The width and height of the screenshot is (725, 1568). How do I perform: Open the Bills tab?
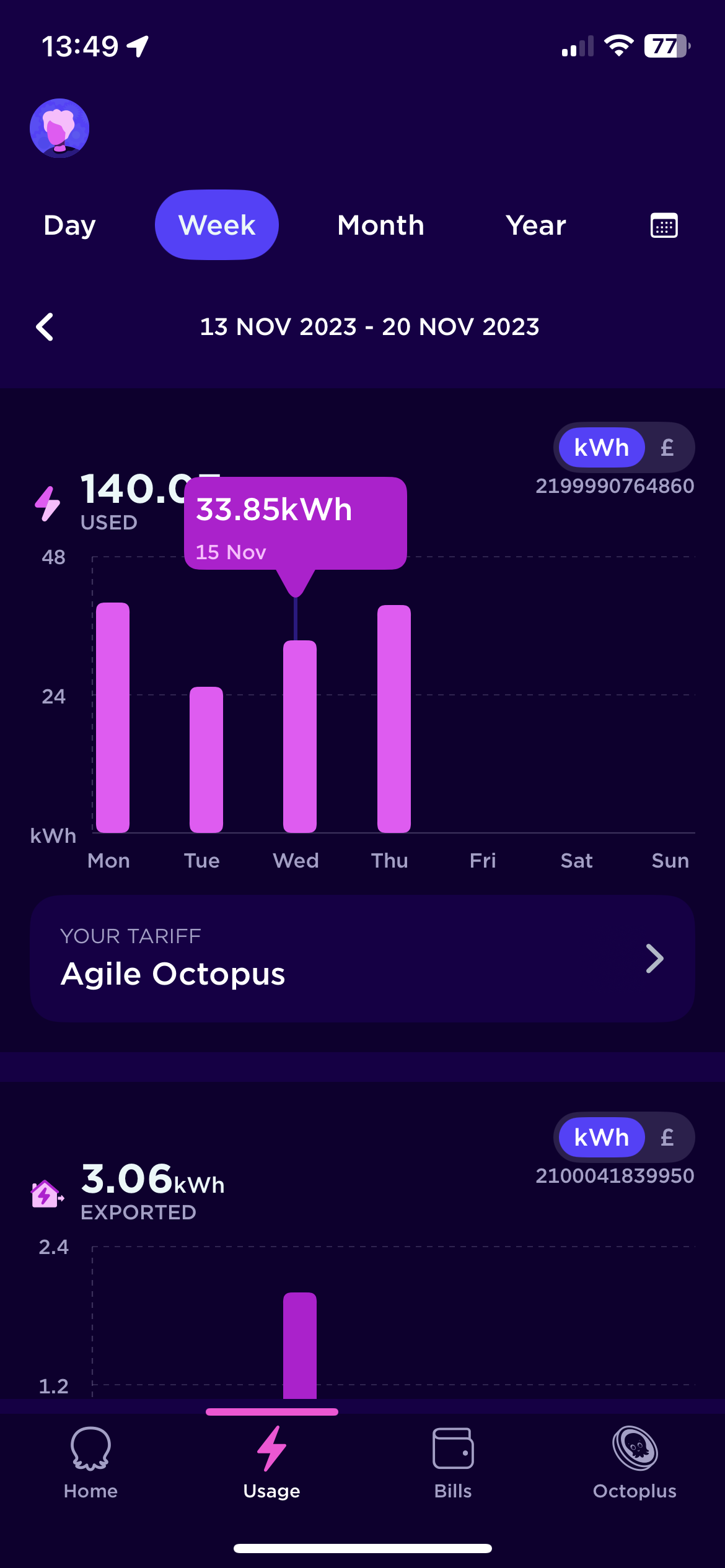pos(453,1463)
